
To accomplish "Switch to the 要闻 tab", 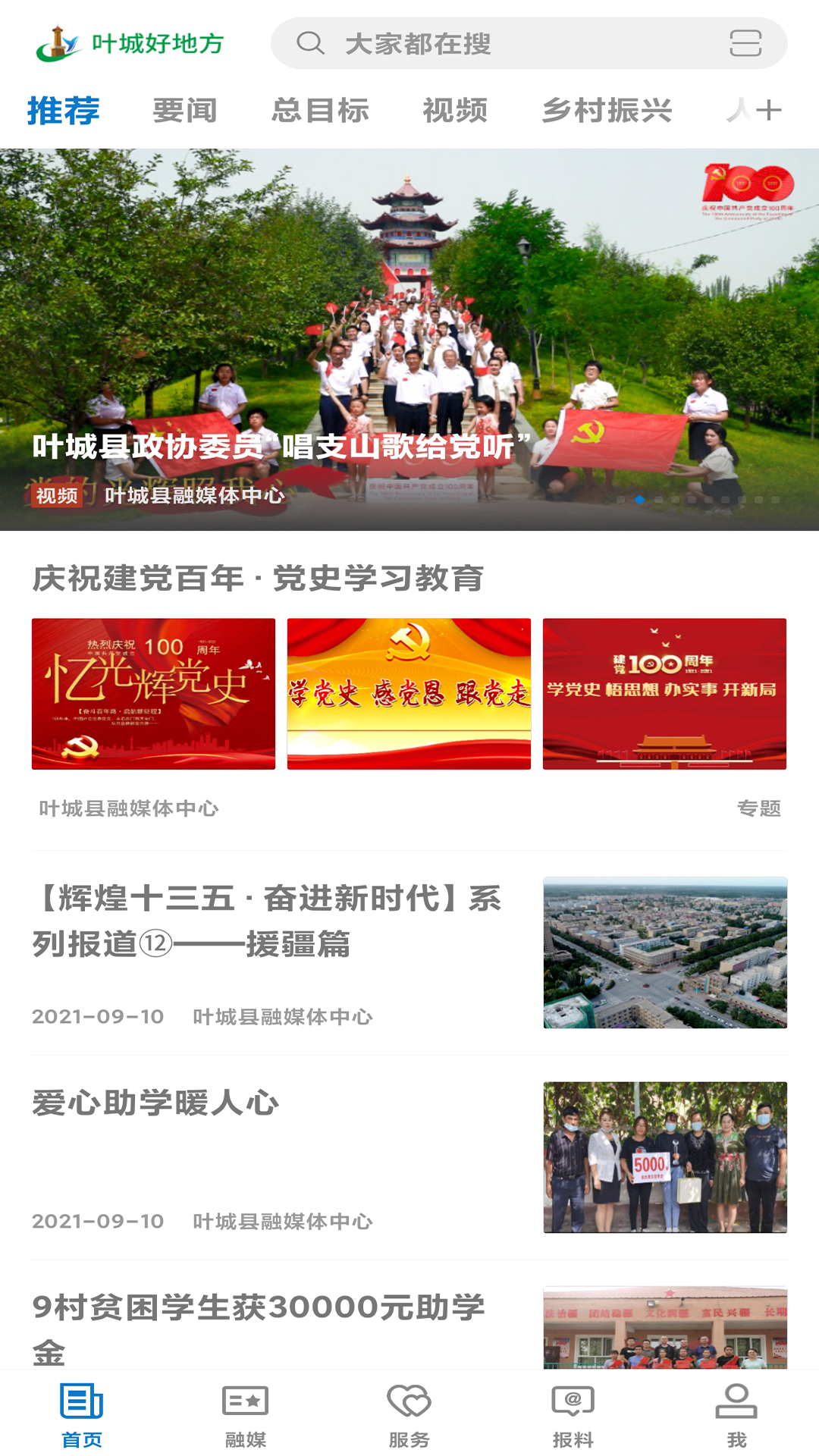I will coord(185,111).
